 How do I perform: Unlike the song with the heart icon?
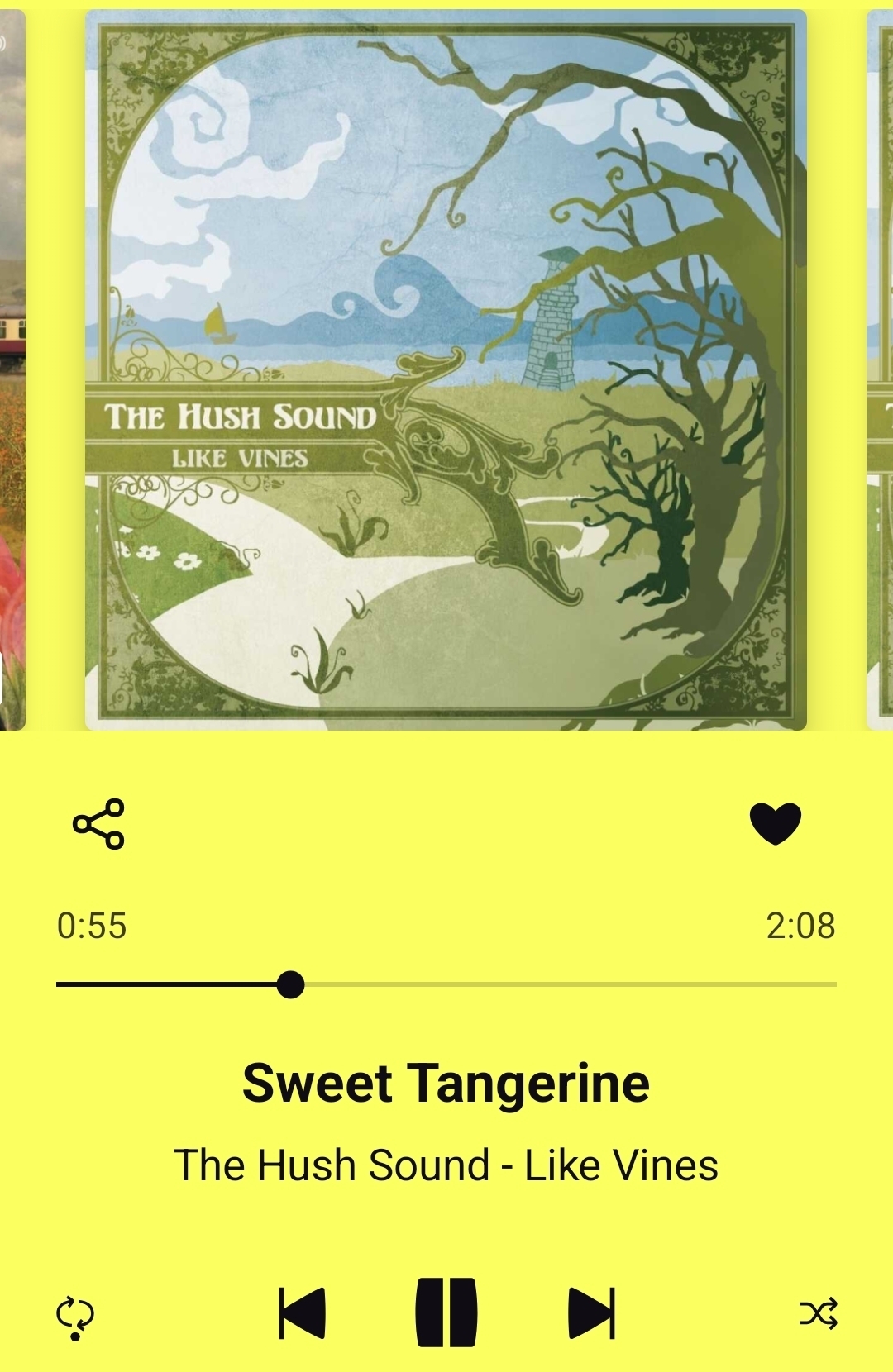click(x=775, y=823)
